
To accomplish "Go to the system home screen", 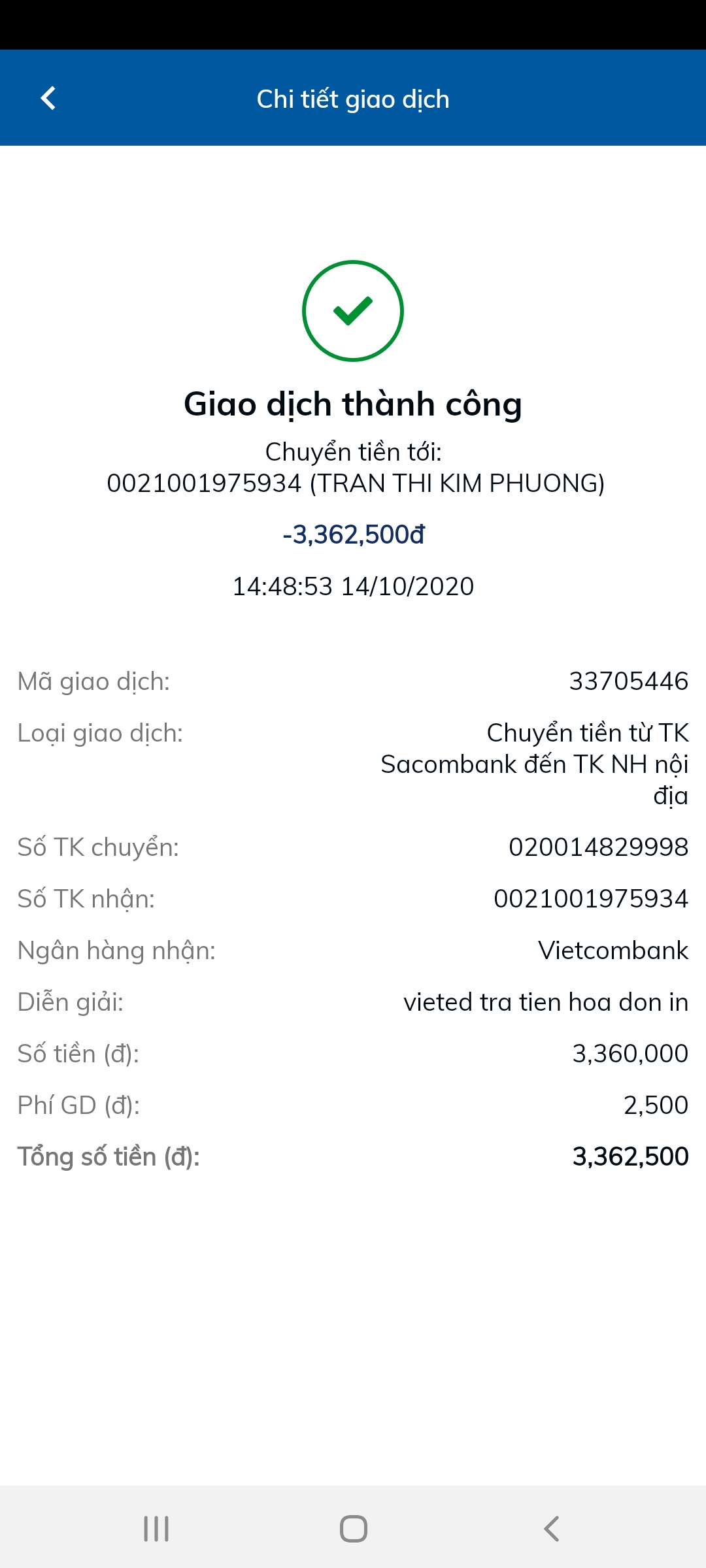I will 353,1529.
